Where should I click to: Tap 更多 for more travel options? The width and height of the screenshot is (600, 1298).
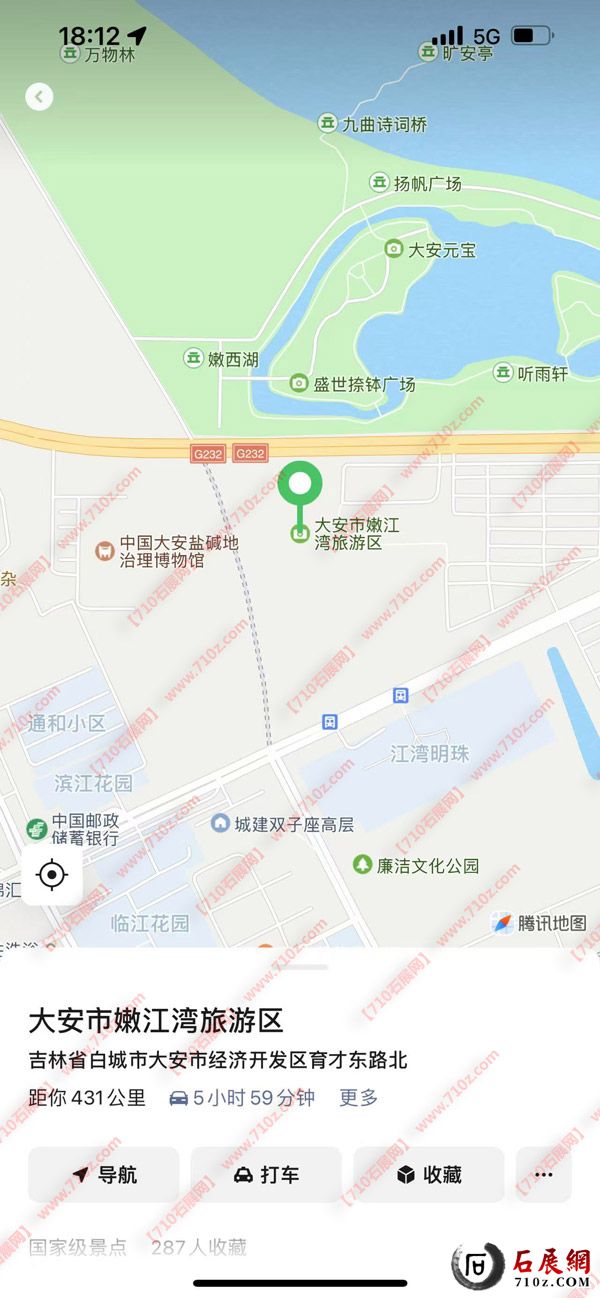pyautogui.click(x=358, y=1097)
